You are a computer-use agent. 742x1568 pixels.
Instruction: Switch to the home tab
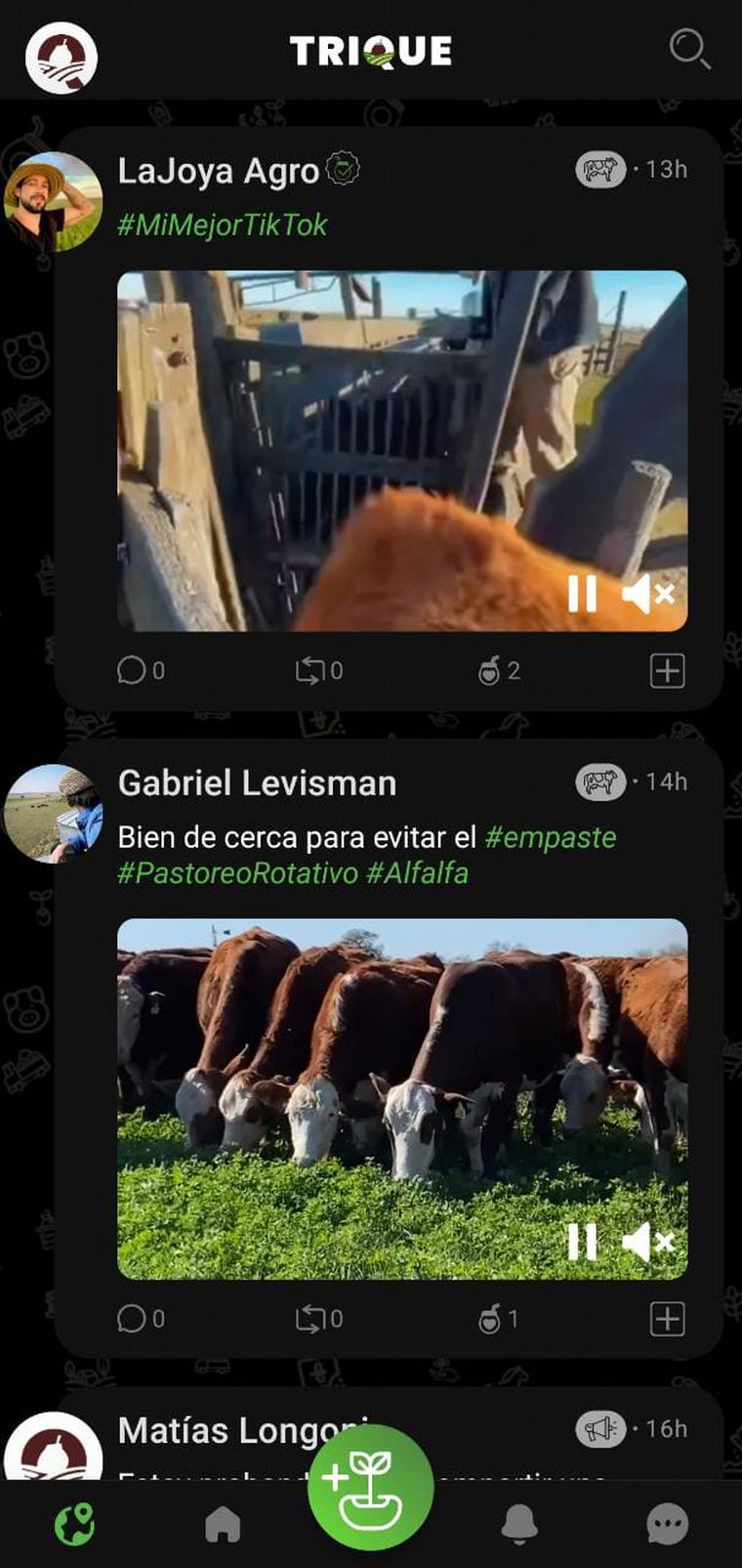point(223,1524)
